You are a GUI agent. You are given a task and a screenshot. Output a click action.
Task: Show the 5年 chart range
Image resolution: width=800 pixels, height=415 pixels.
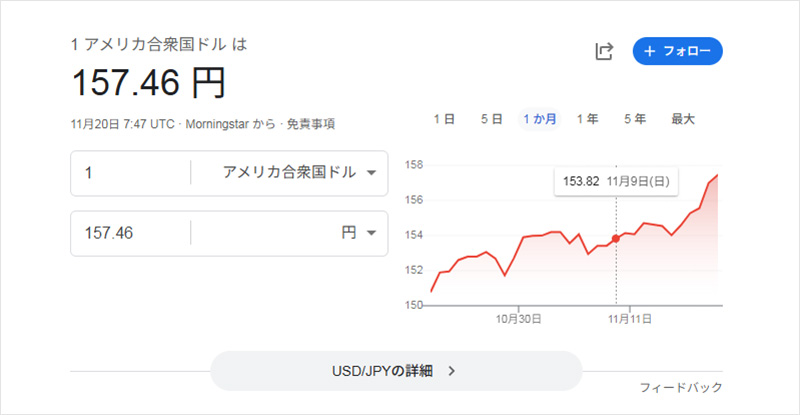coord(635,119)
